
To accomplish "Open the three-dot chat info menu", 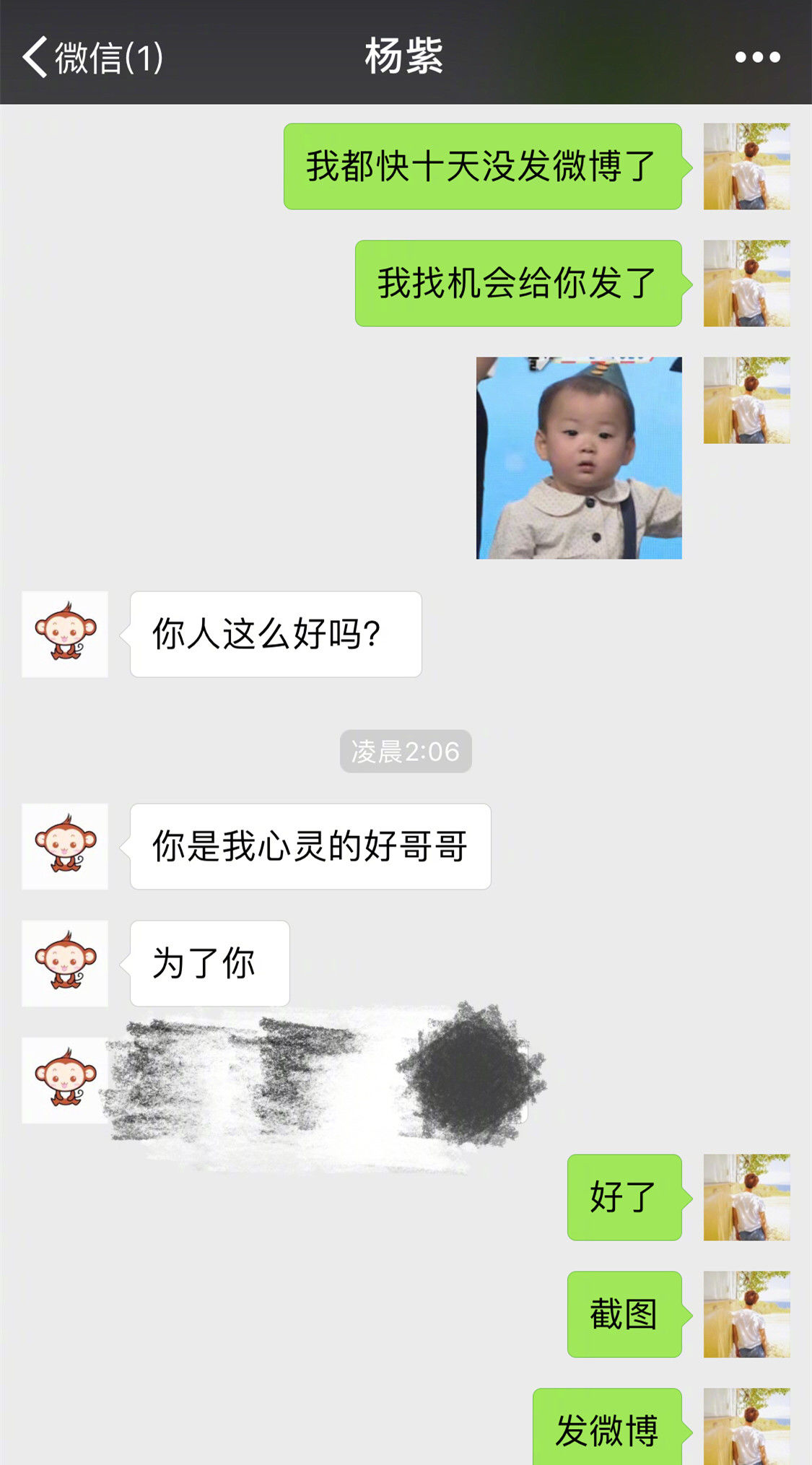I will 757,57.
